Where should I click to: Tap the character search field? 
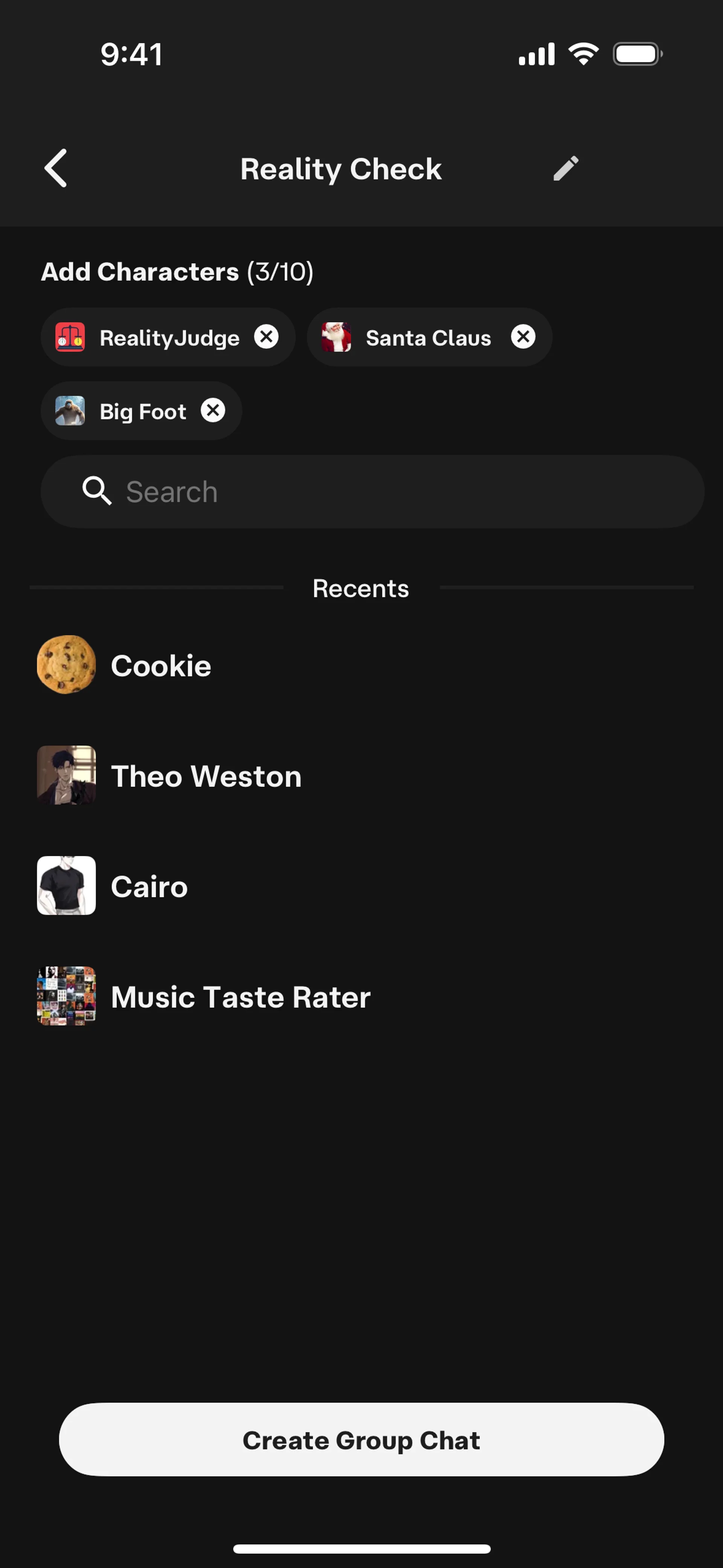[x=372, y=492]
